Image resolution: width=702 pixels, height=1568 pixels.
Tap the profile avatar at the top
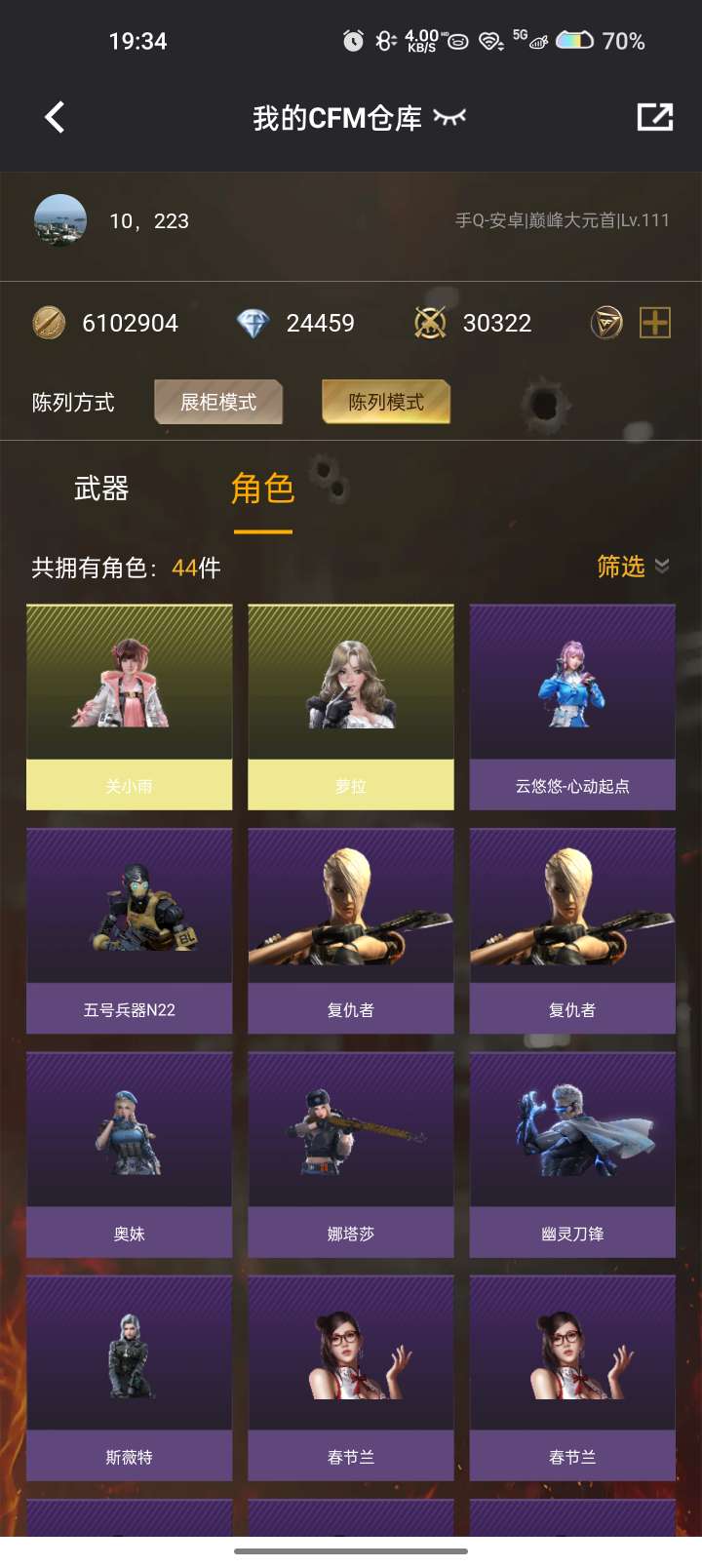pyautogui.click(x=60, y=220)
